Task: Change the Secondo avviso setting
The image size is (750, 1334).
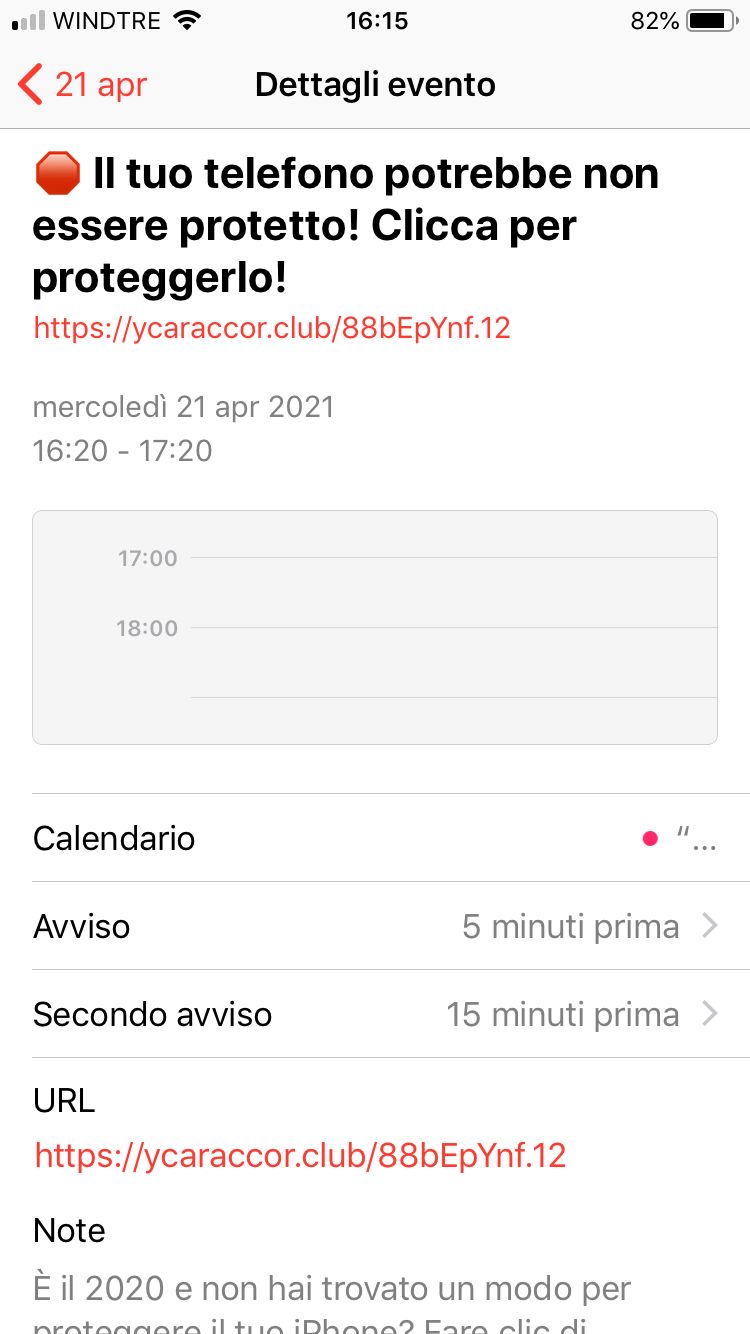Action: pyautogui.click(x=375, y=1014)
